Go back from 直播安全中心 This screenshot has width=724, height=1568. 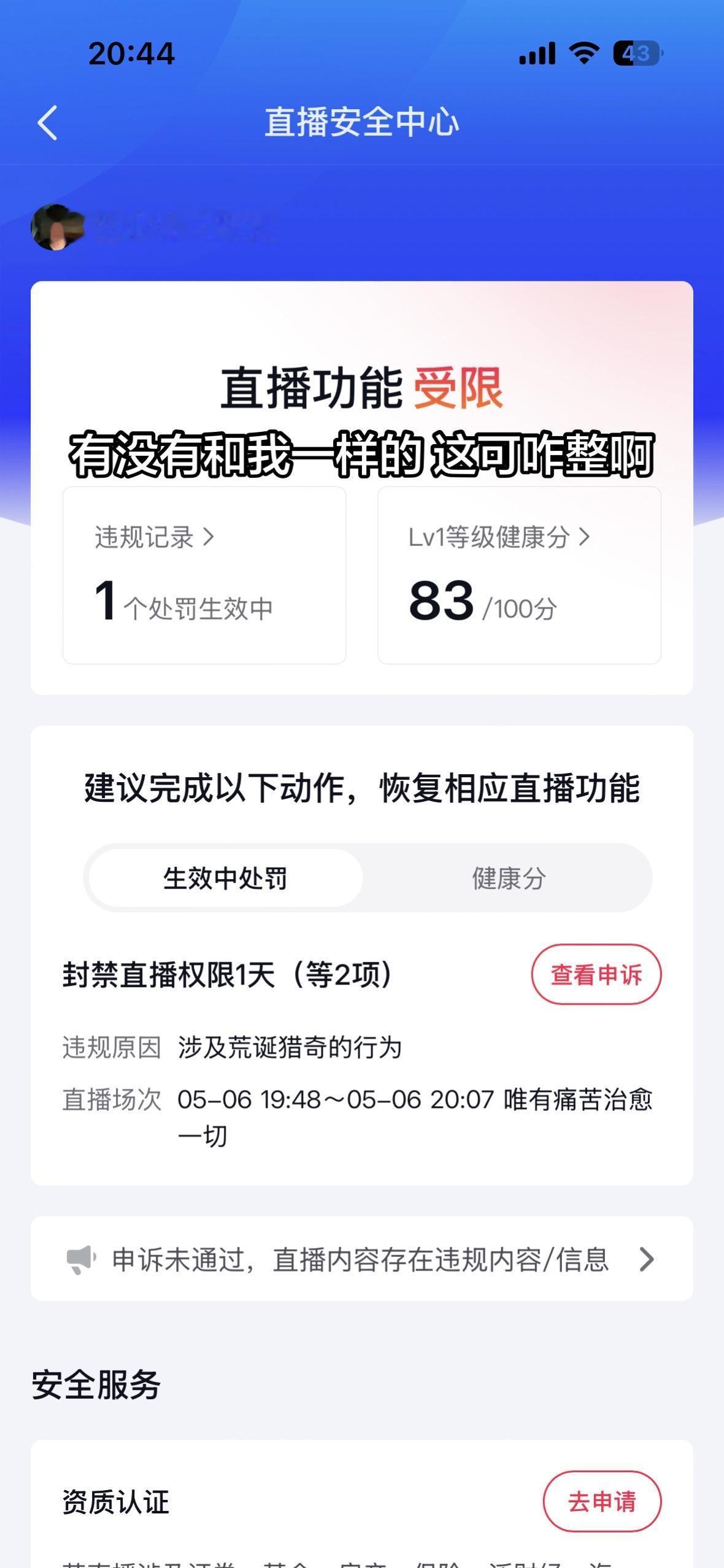click(x=48, y=123)
